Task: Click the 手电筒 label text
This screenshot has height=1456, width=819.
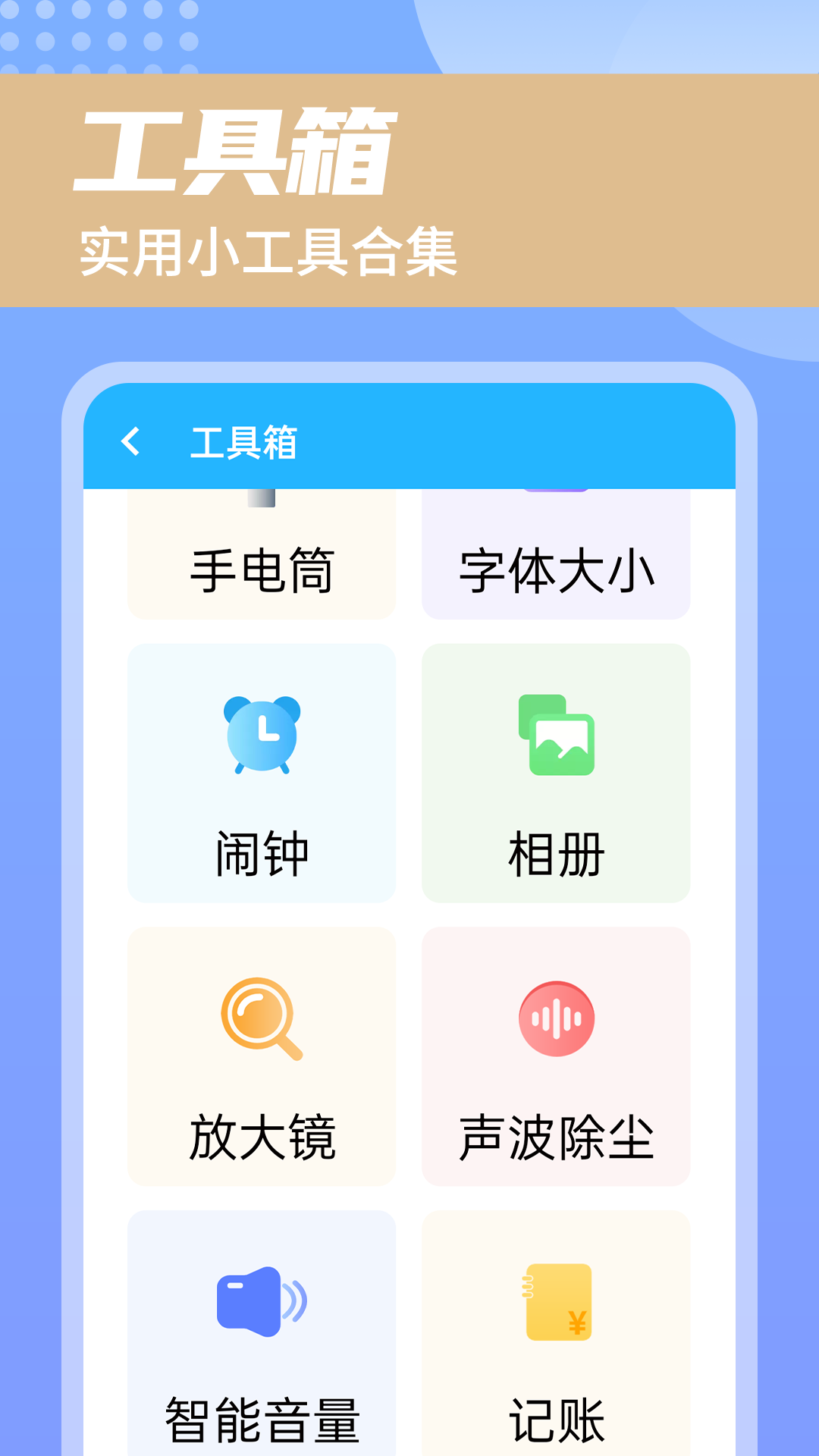Action: point(262,571)
